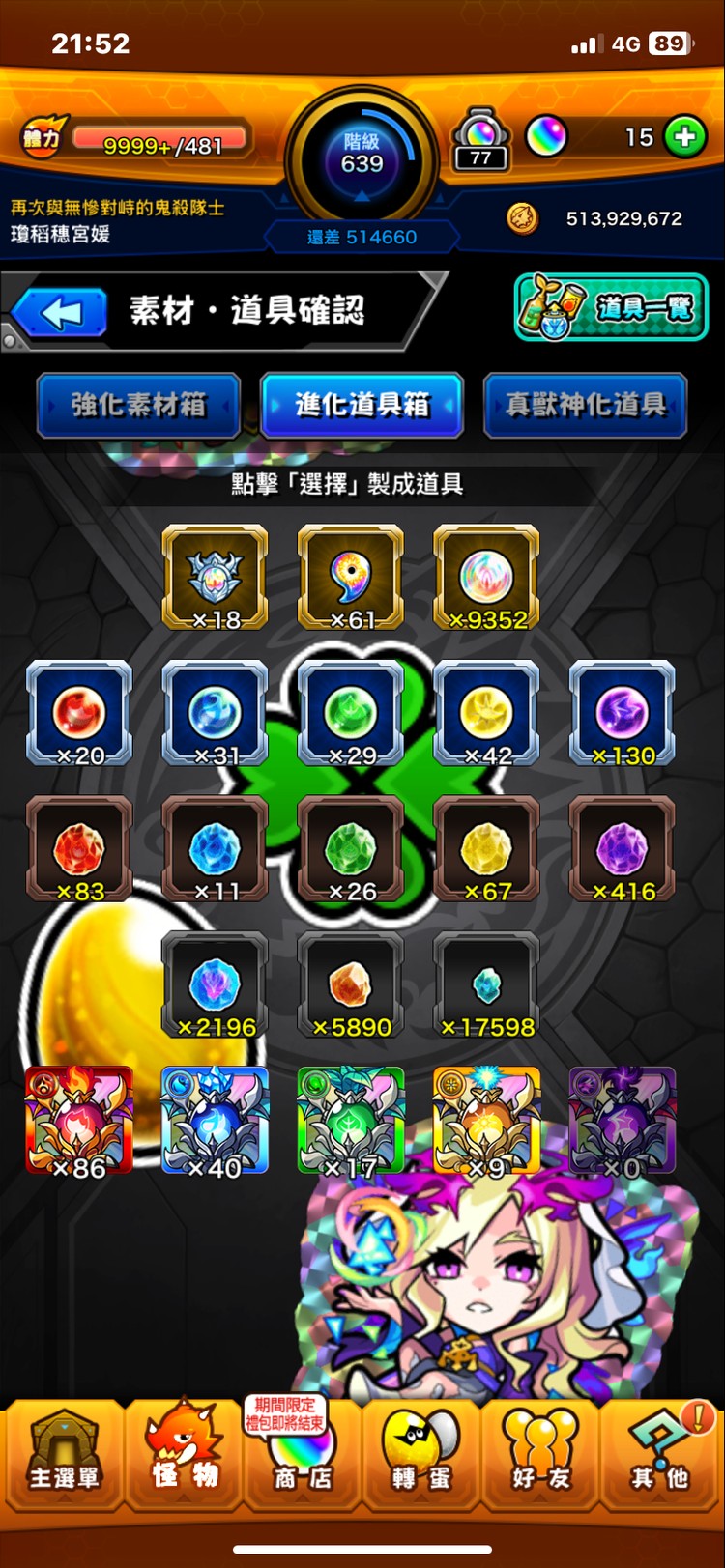Open the 怪物 monsters section

(184, 1454)
